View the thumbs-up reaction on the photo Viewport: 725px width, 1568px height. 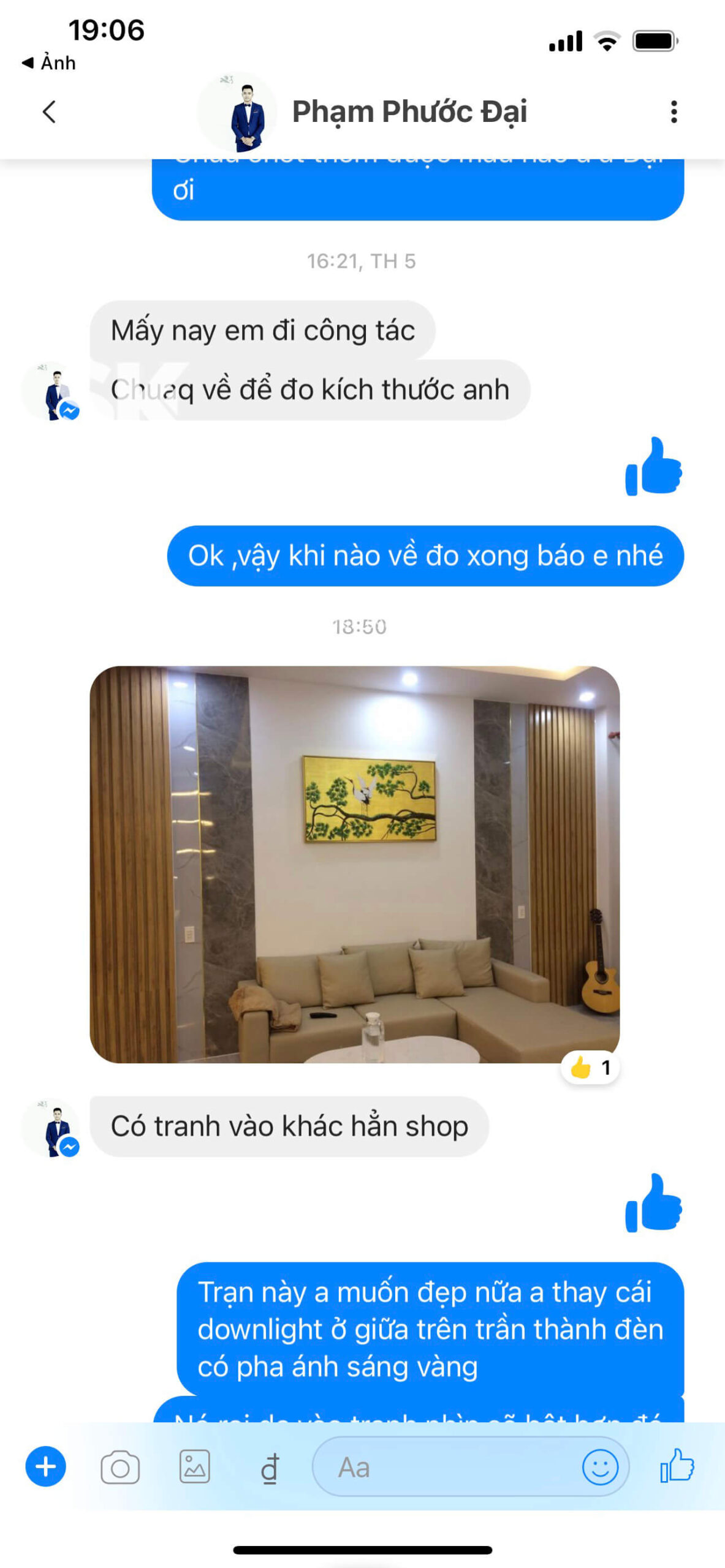coord(590,1068)
